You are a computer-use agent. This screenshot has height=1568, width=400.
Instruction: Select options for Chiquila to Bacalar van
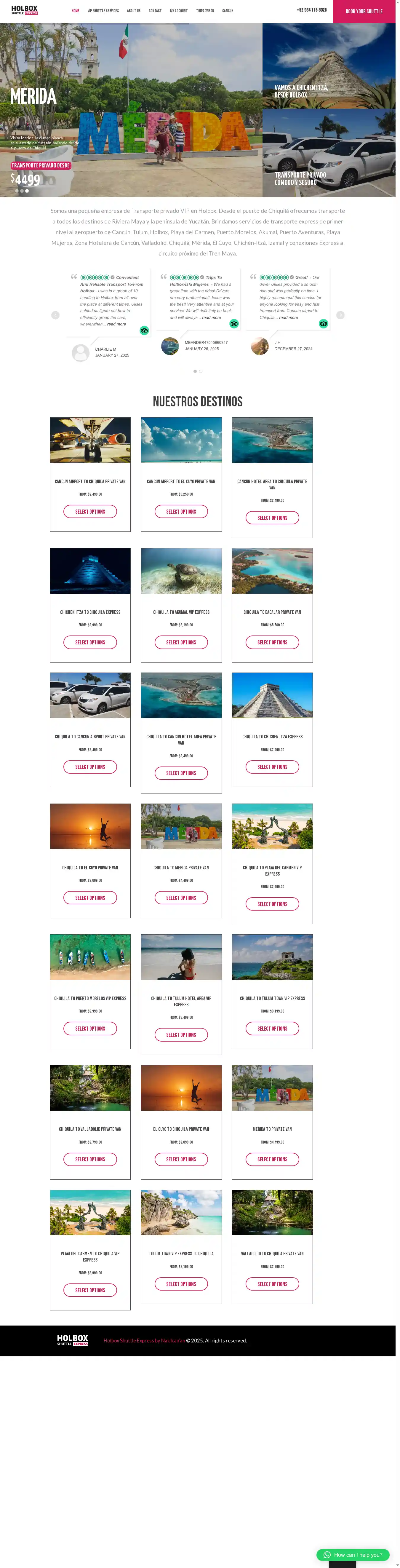tap(272, 642)
